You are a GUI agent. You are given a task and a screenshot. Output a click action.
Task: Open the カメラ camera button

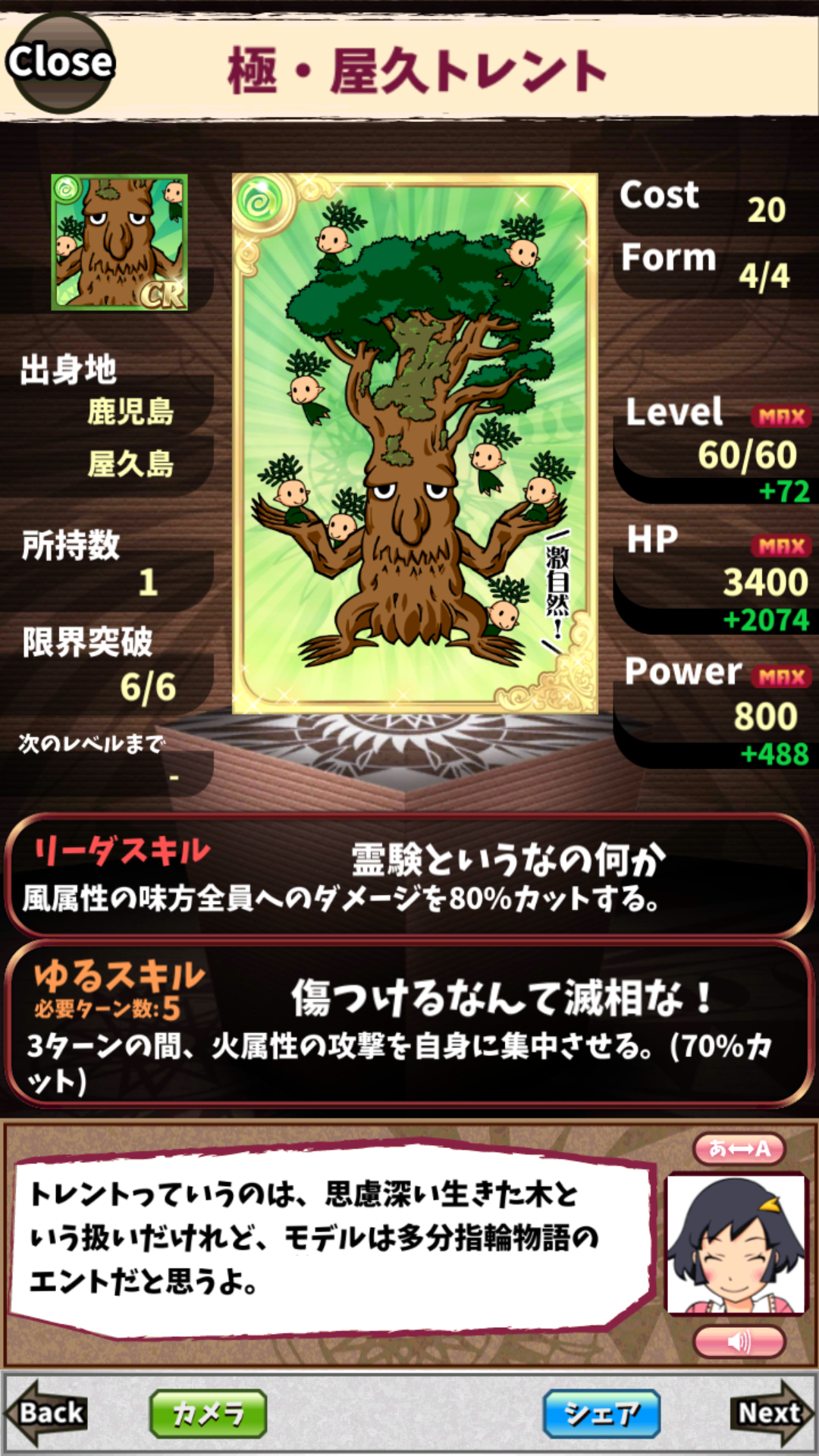coord(208,1414)
